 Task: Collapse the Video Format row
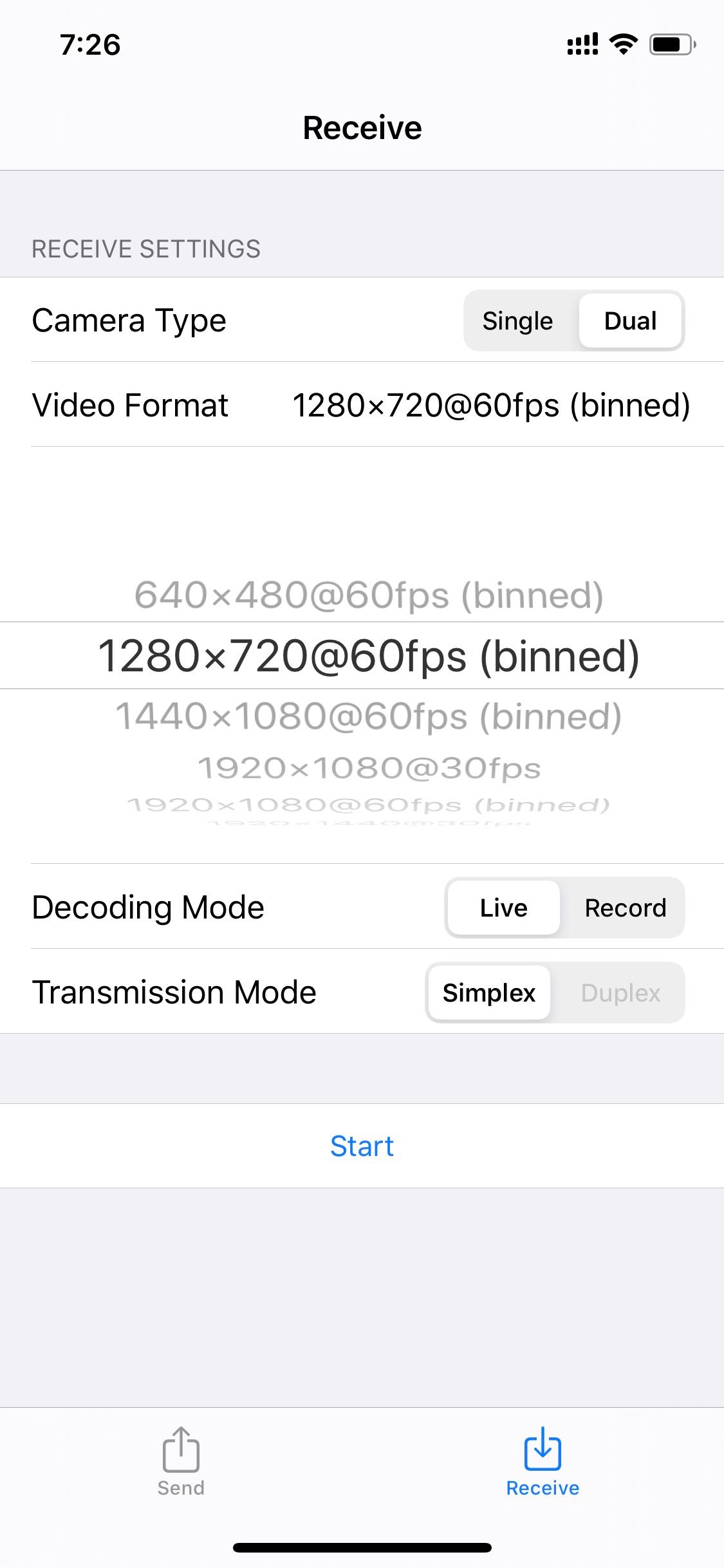[x=362, y=405]
